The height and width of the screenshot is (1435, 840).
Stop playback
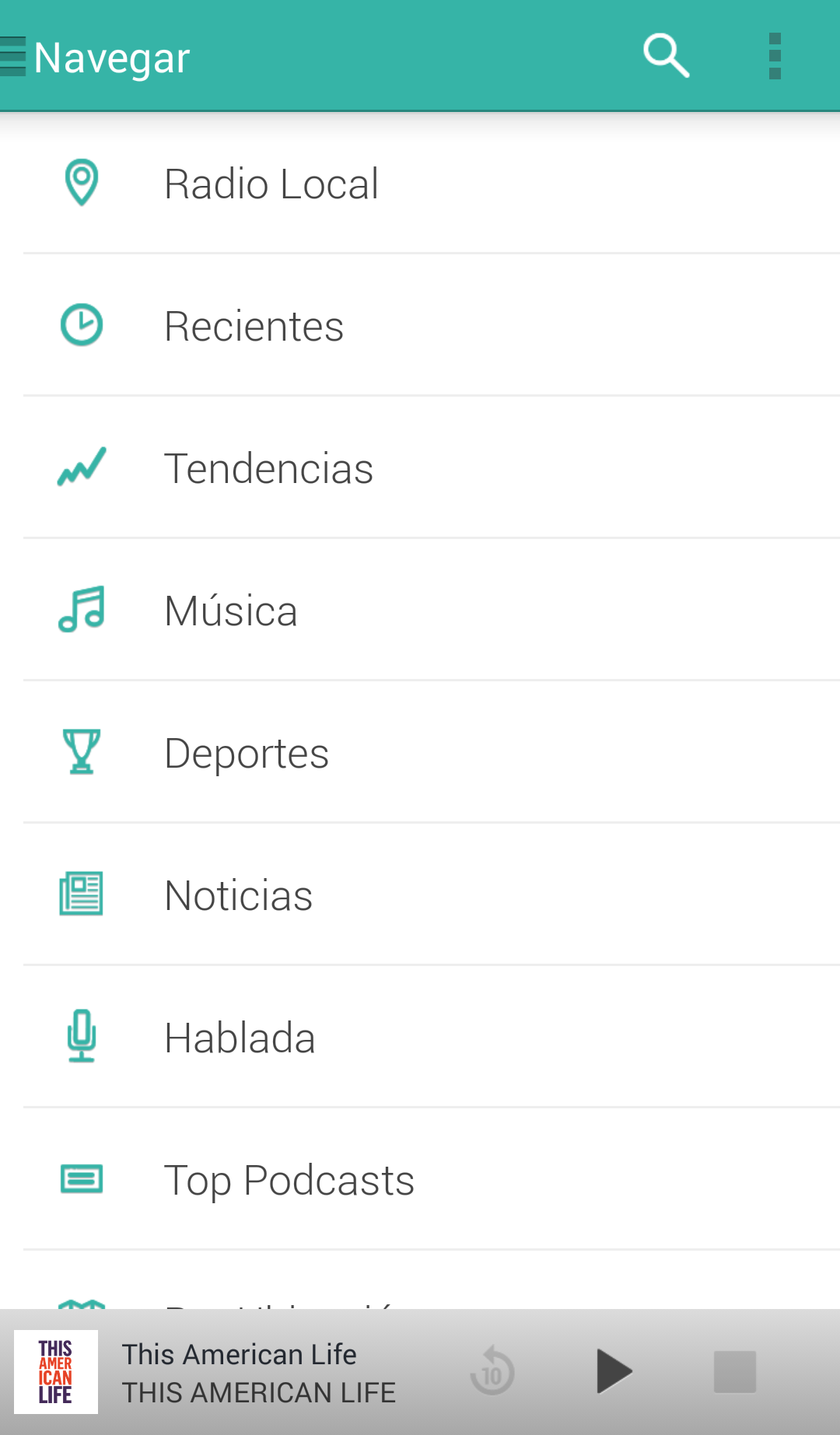click(734, 1371)
